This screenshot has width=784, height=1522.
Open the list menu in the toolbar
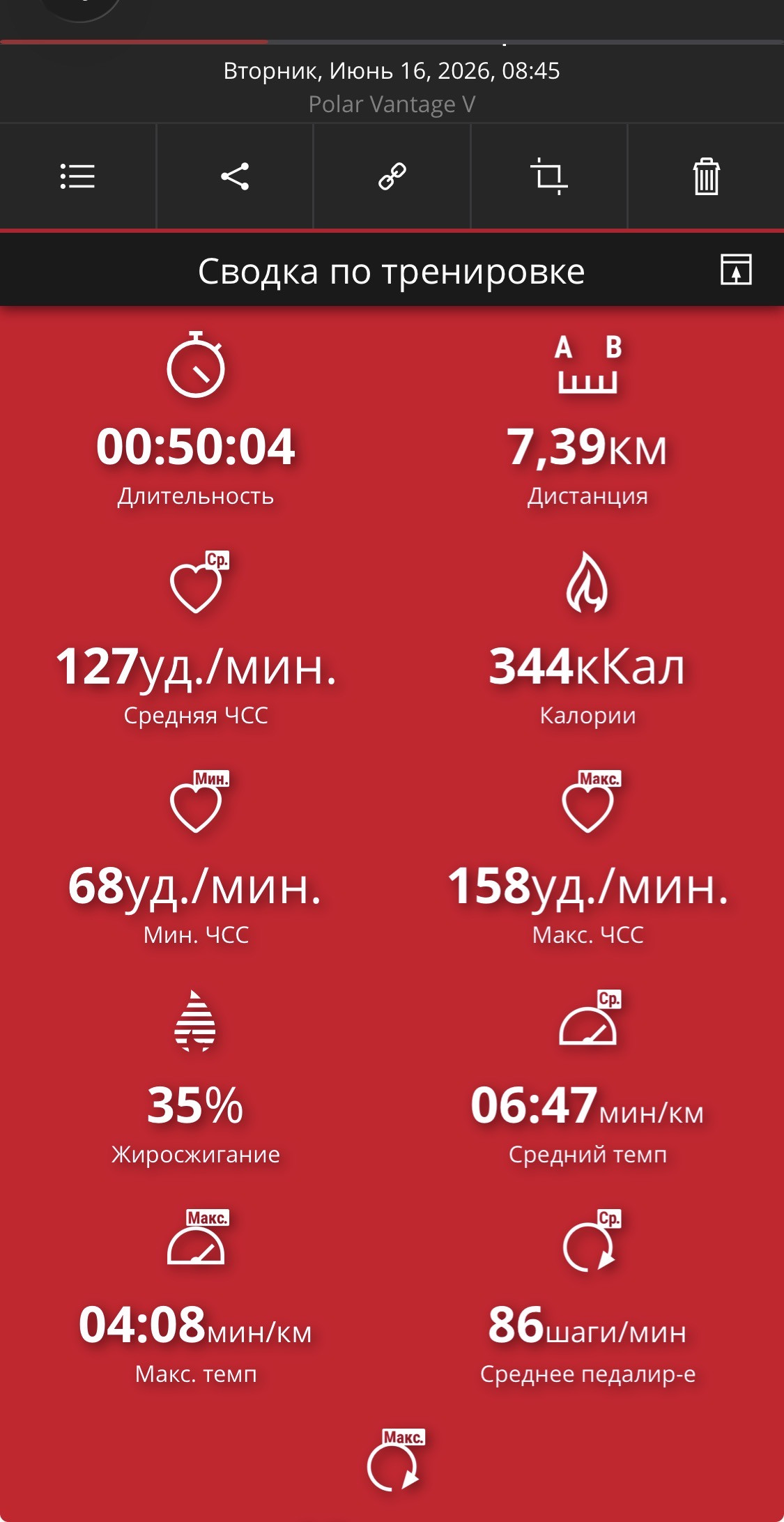click(77, 176)
